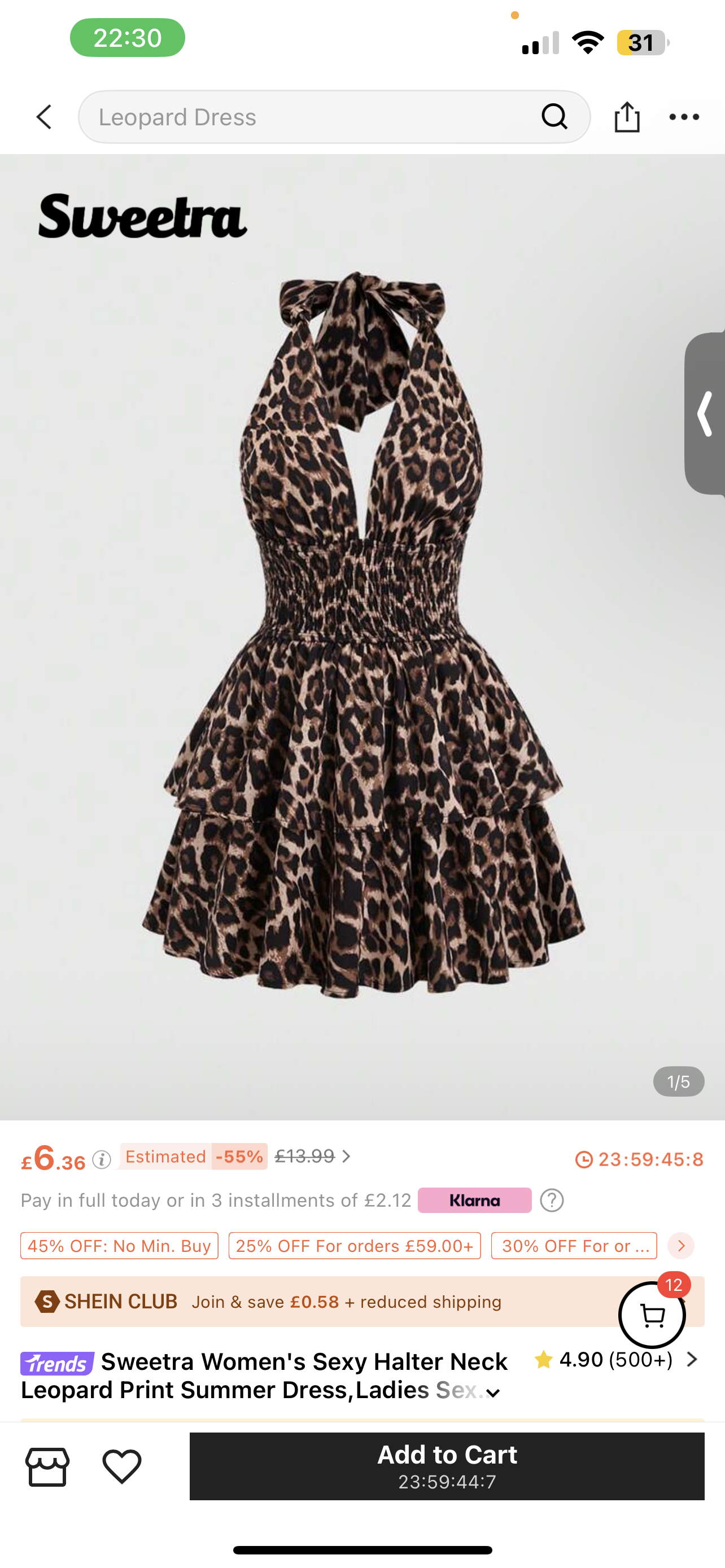Open the three-dot overflow menu

(684, 117)
